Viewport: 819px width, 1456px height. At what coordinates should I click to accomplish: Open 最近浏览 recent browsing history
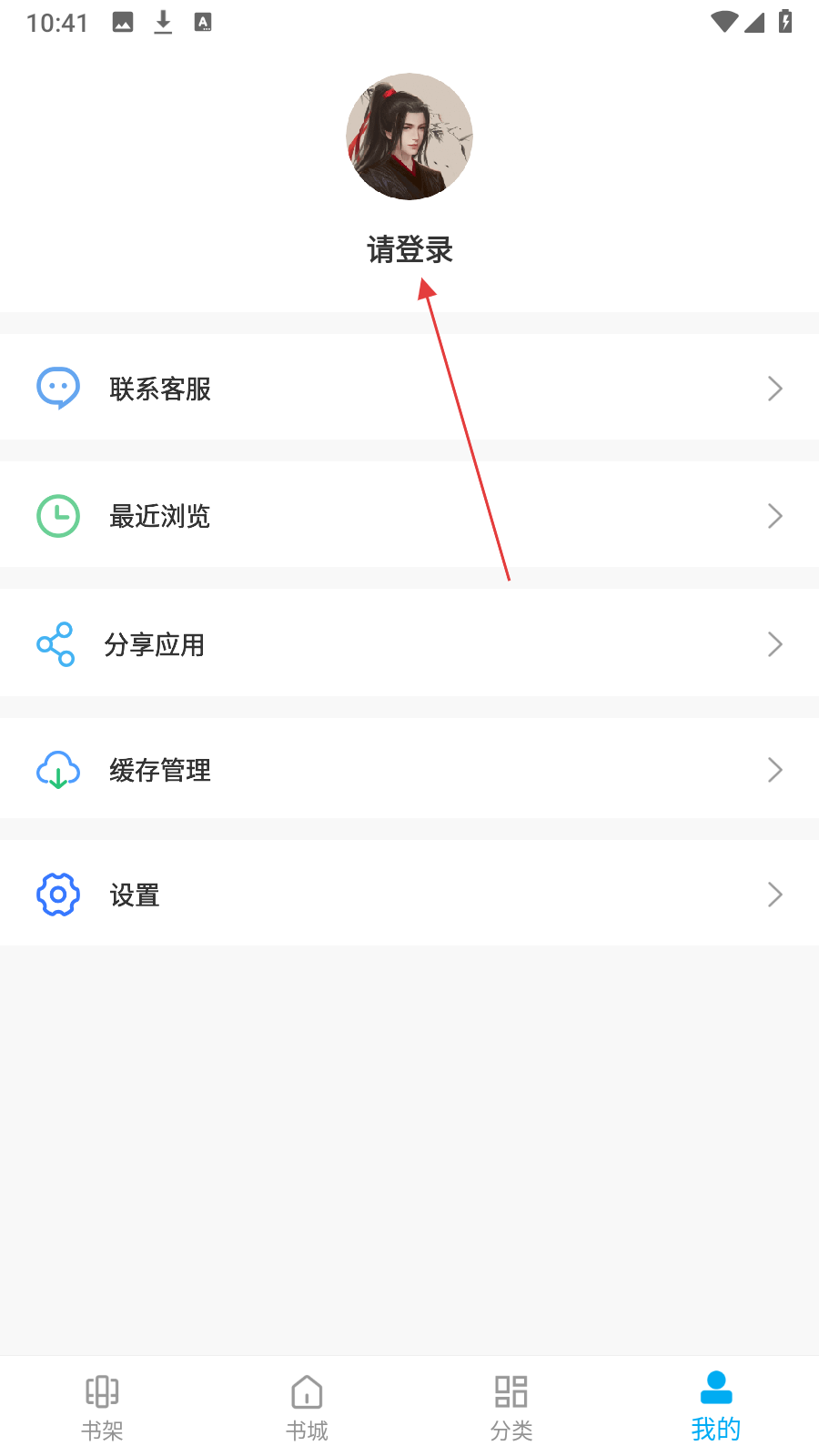(x=409, y=516)
